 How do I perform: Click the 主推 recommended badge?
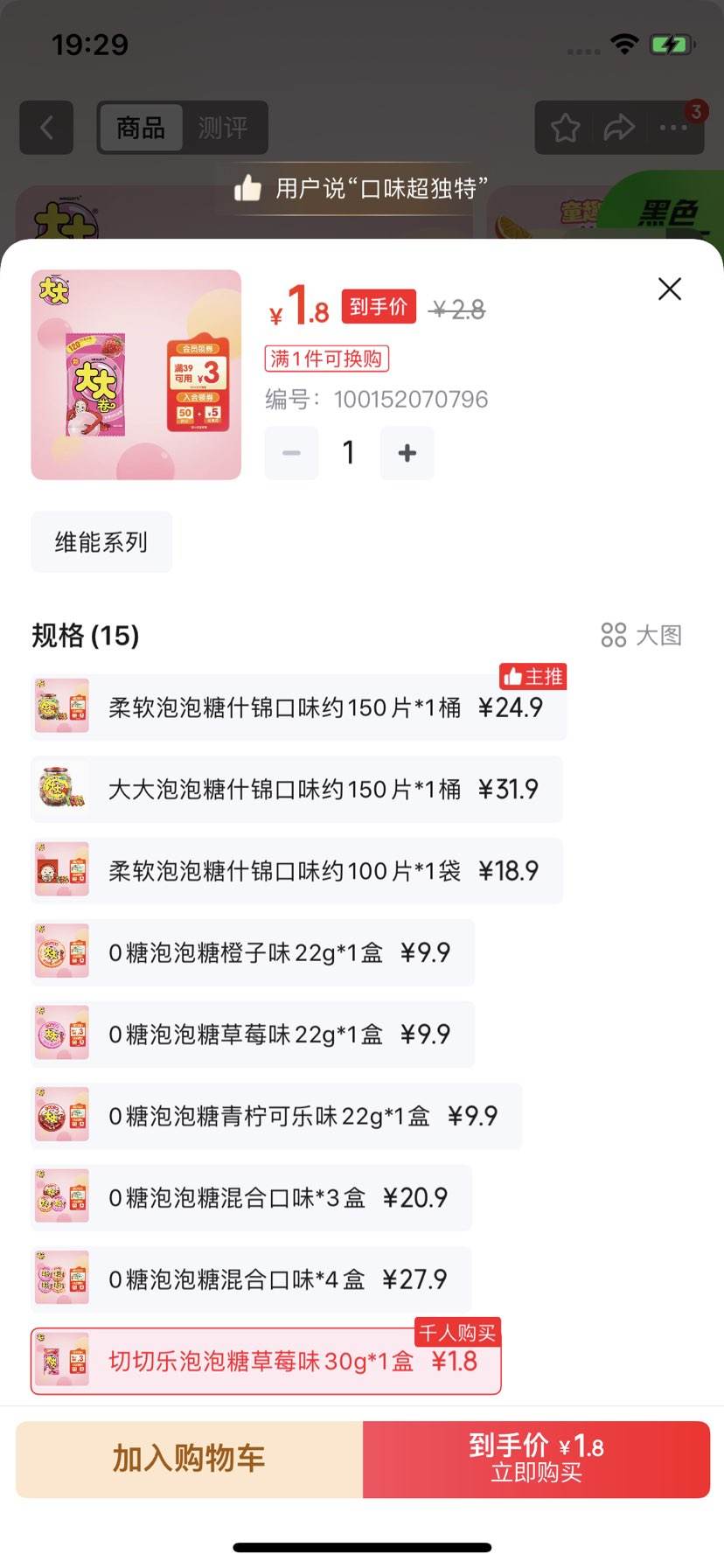[x=533, y=676]
